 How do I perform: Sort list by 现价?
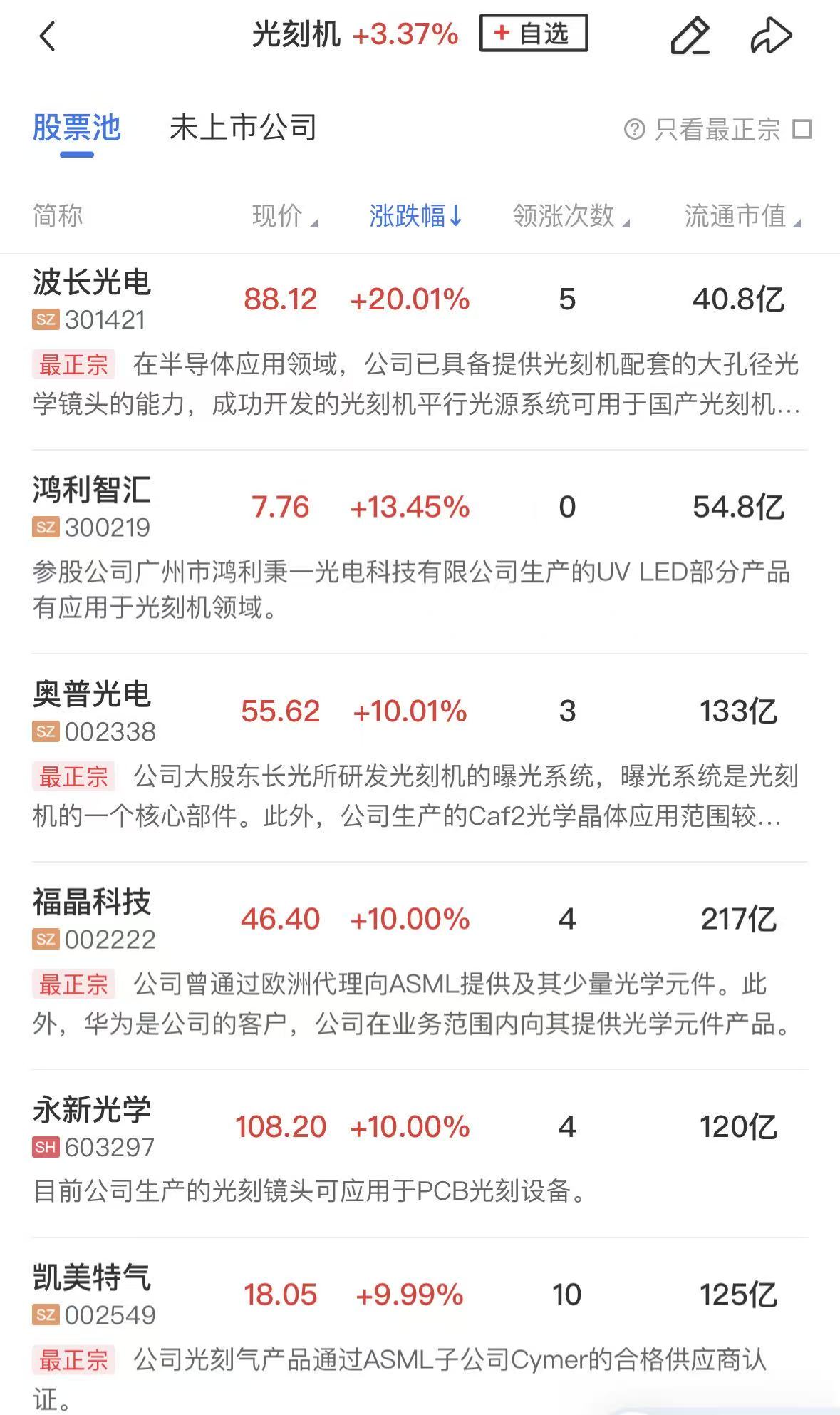[284, 215]
